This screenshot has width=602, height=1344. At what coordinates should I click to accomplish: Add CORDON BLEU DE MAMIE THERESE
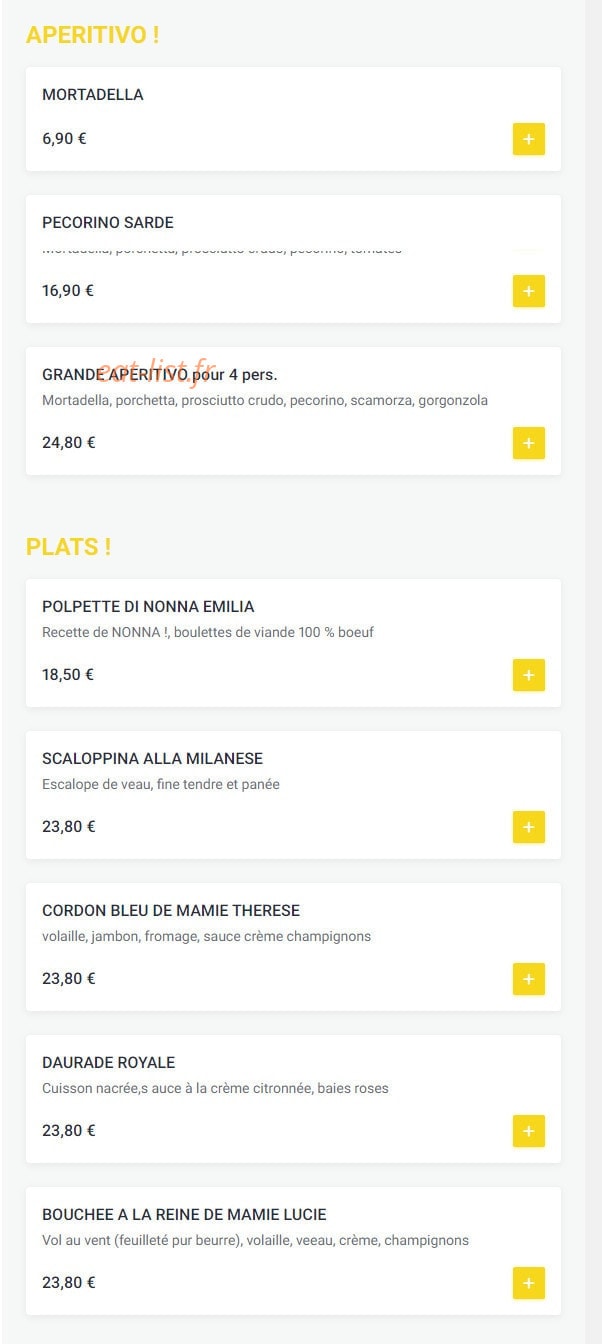(528, 979)
